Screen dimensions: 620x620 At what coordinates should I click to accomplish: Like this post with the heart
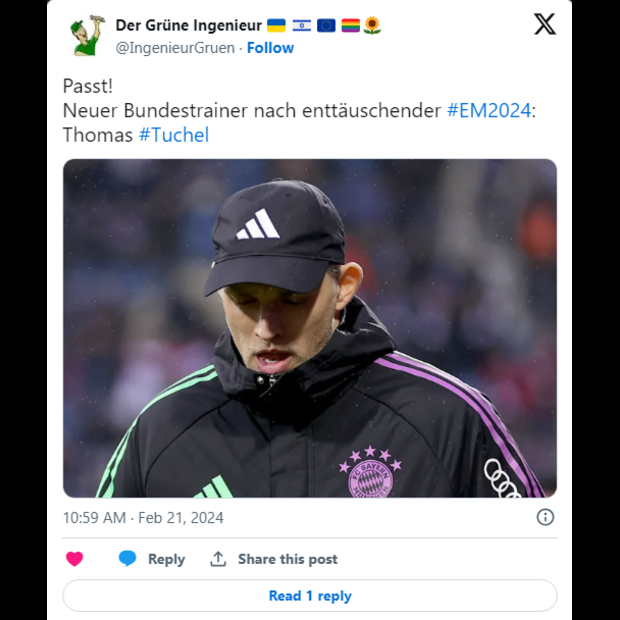coord(75,559)
